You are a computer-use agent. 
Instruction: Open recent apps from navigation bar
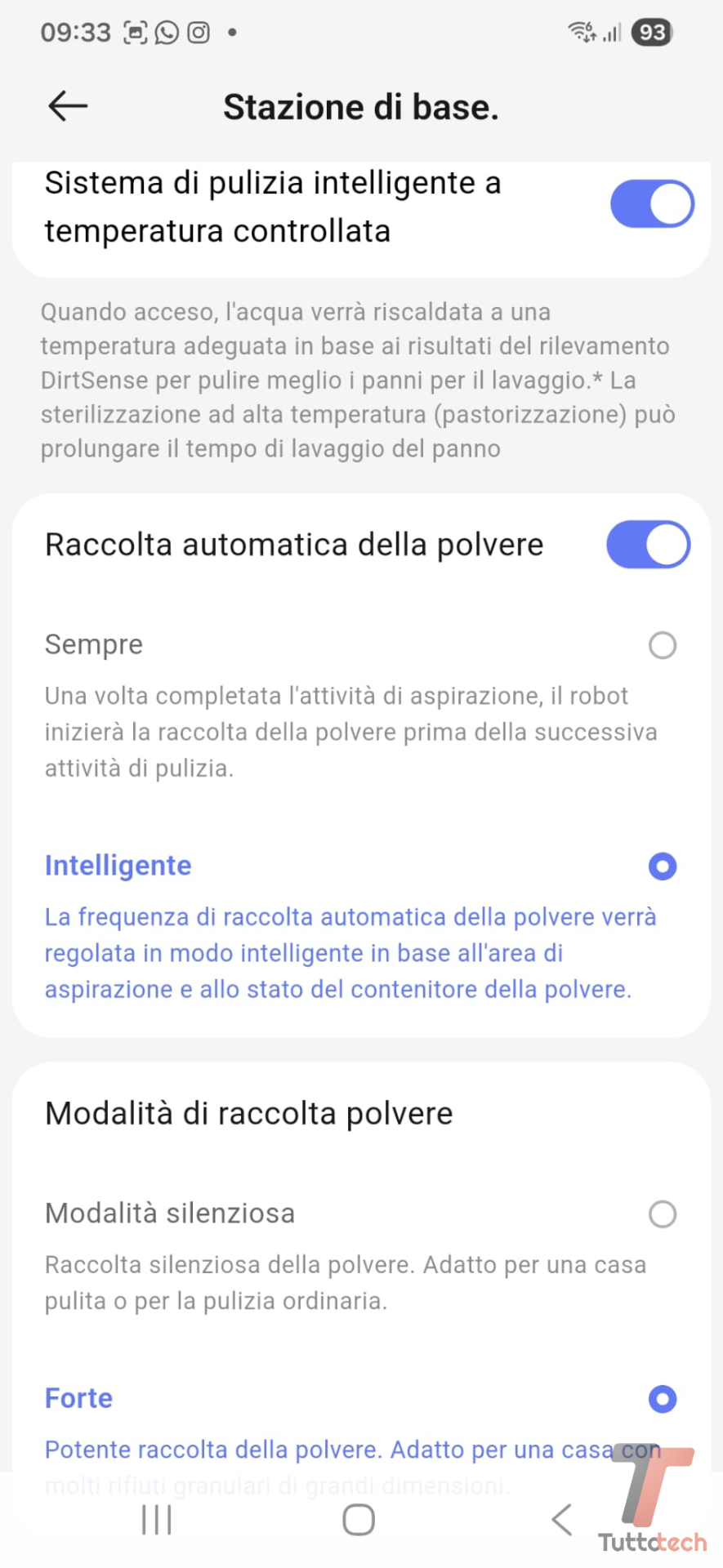pos(157,1520)
